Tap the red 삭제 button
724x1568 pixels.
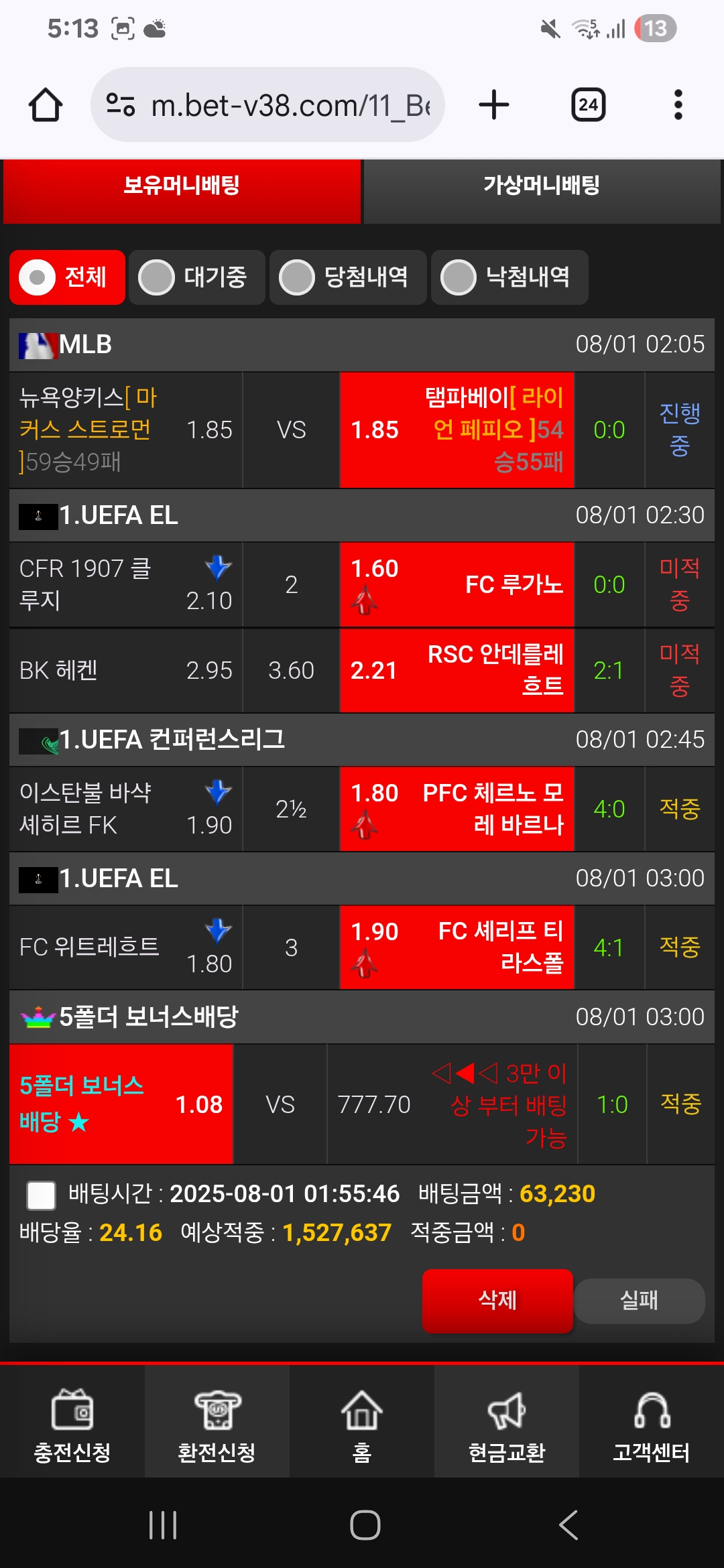[497, 1301]
